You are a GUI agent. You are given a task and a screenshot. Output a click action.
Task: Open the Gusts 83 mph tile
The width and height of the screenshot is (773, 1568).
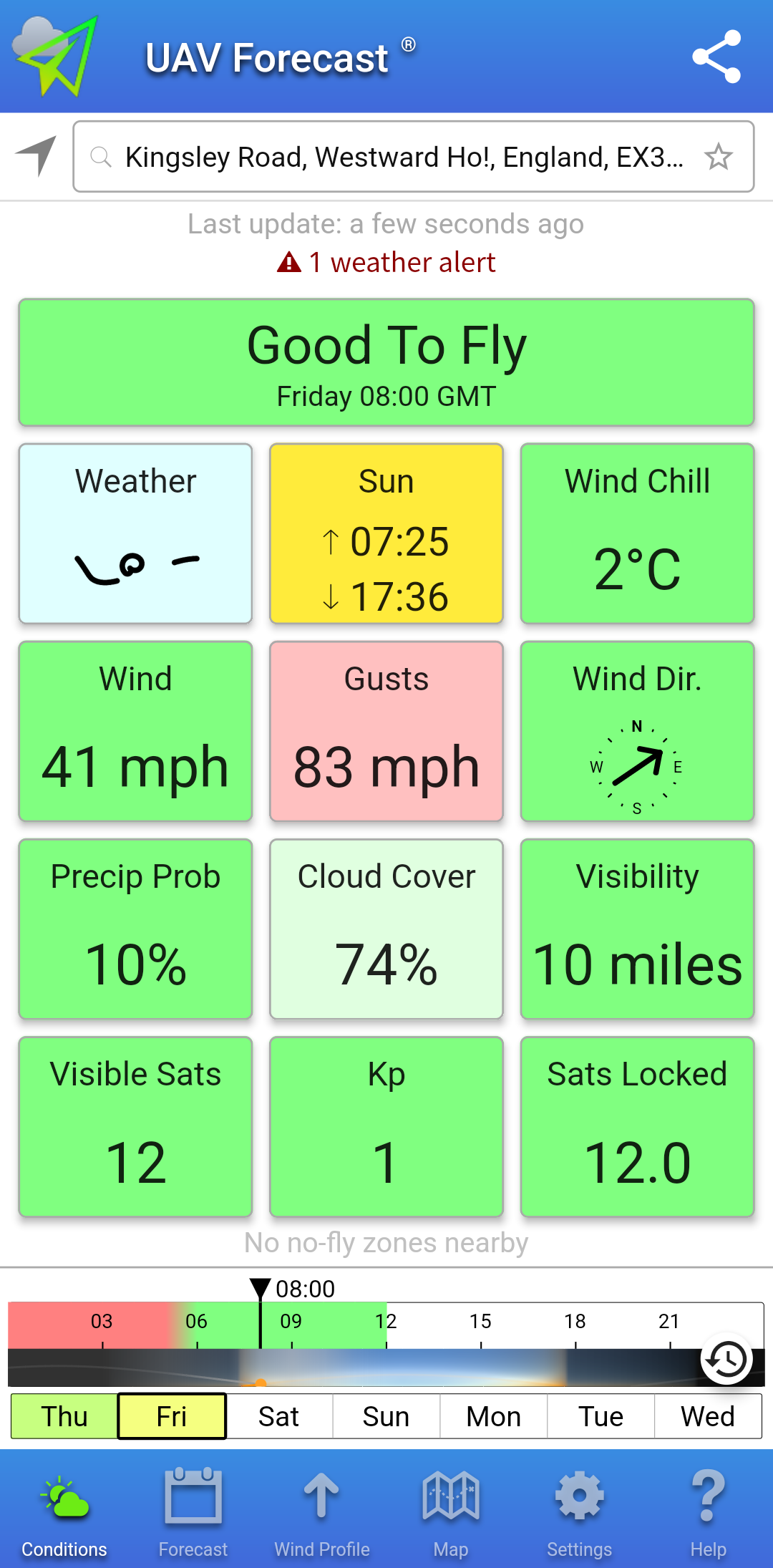[x=386, y=731]
